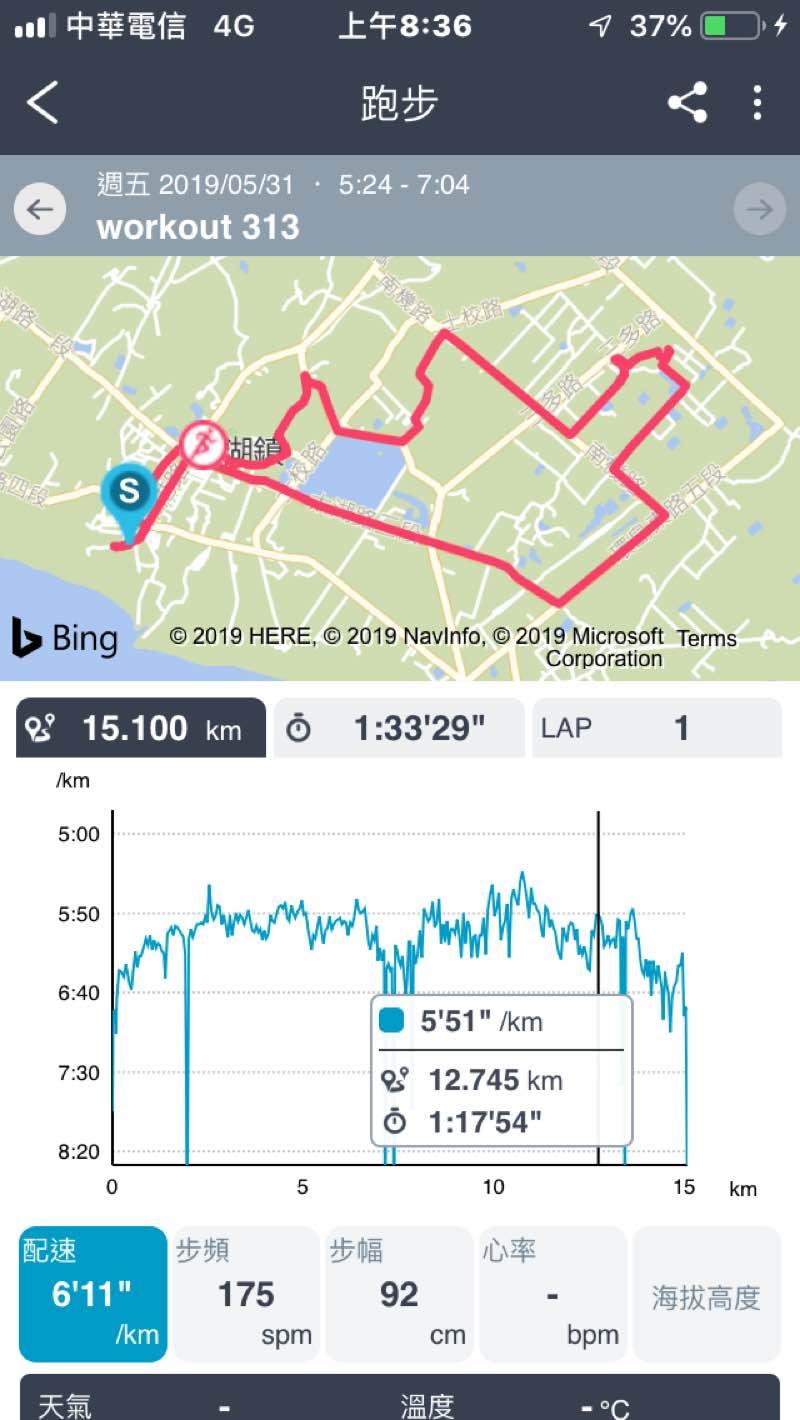This screenshot has width=800, height=1420.
Task: Show the 步幅 stride length chart
Action: [399, 1294]
